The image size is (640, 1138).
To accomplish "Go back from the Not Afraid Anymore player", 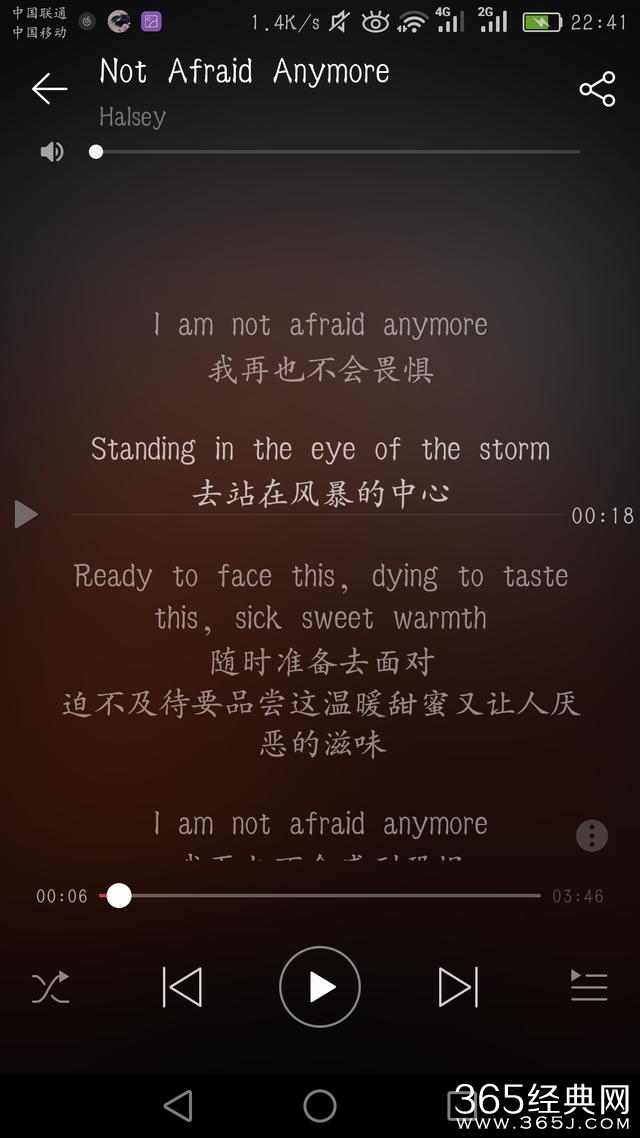I will [x=48, y=89].
